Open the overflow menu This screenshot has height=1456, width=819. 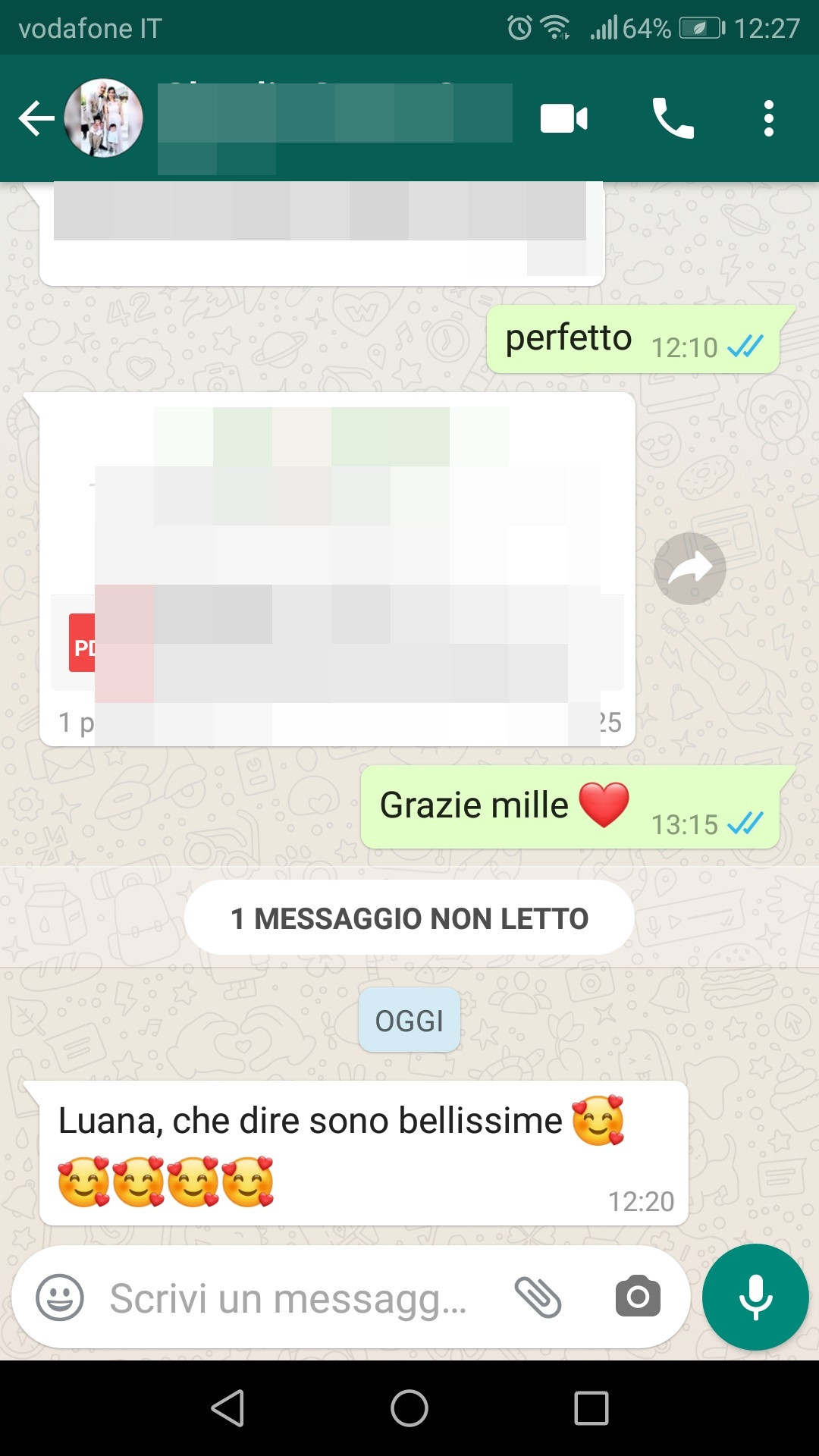768,118
